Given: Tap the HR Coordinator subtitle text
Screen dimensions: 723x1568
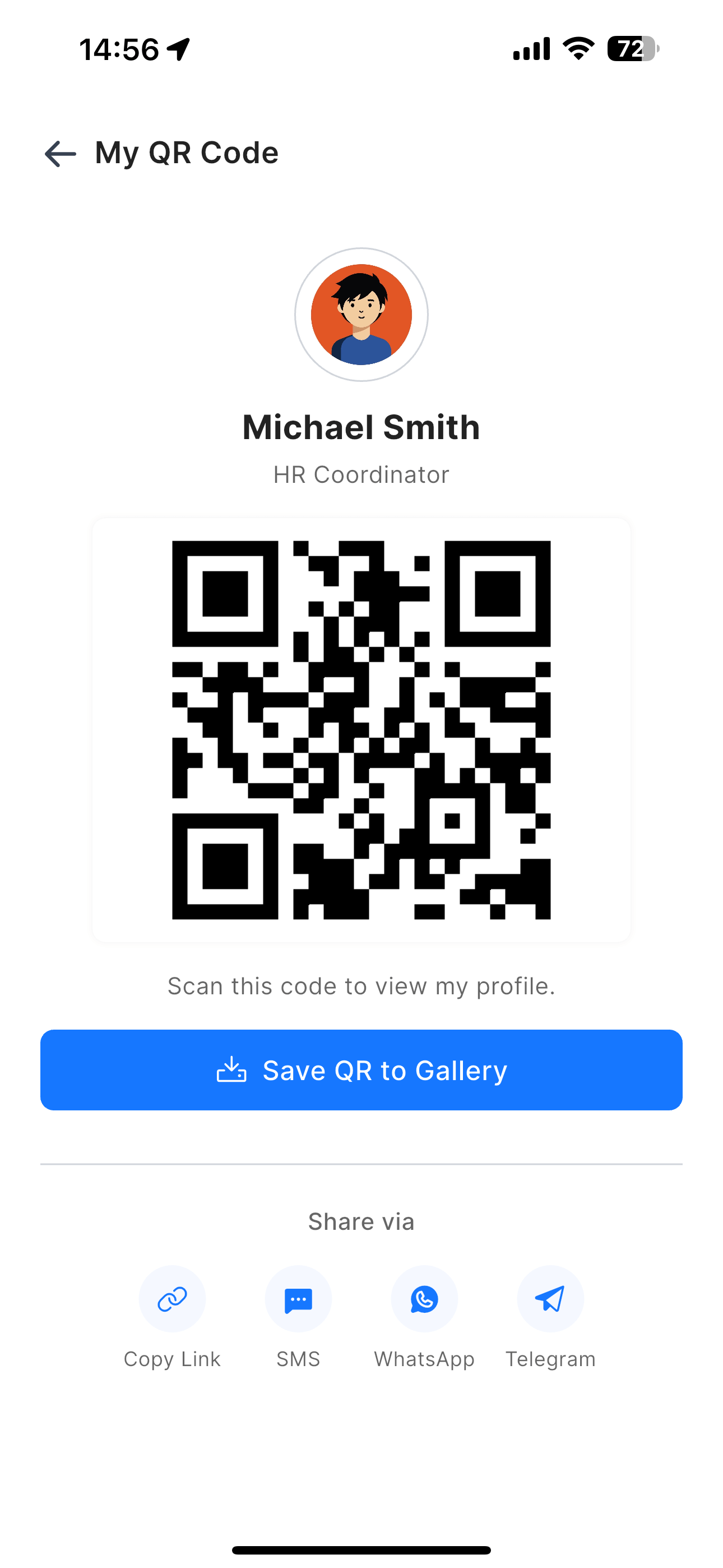Looking at the screenshot, I should [x=361, y=474].
